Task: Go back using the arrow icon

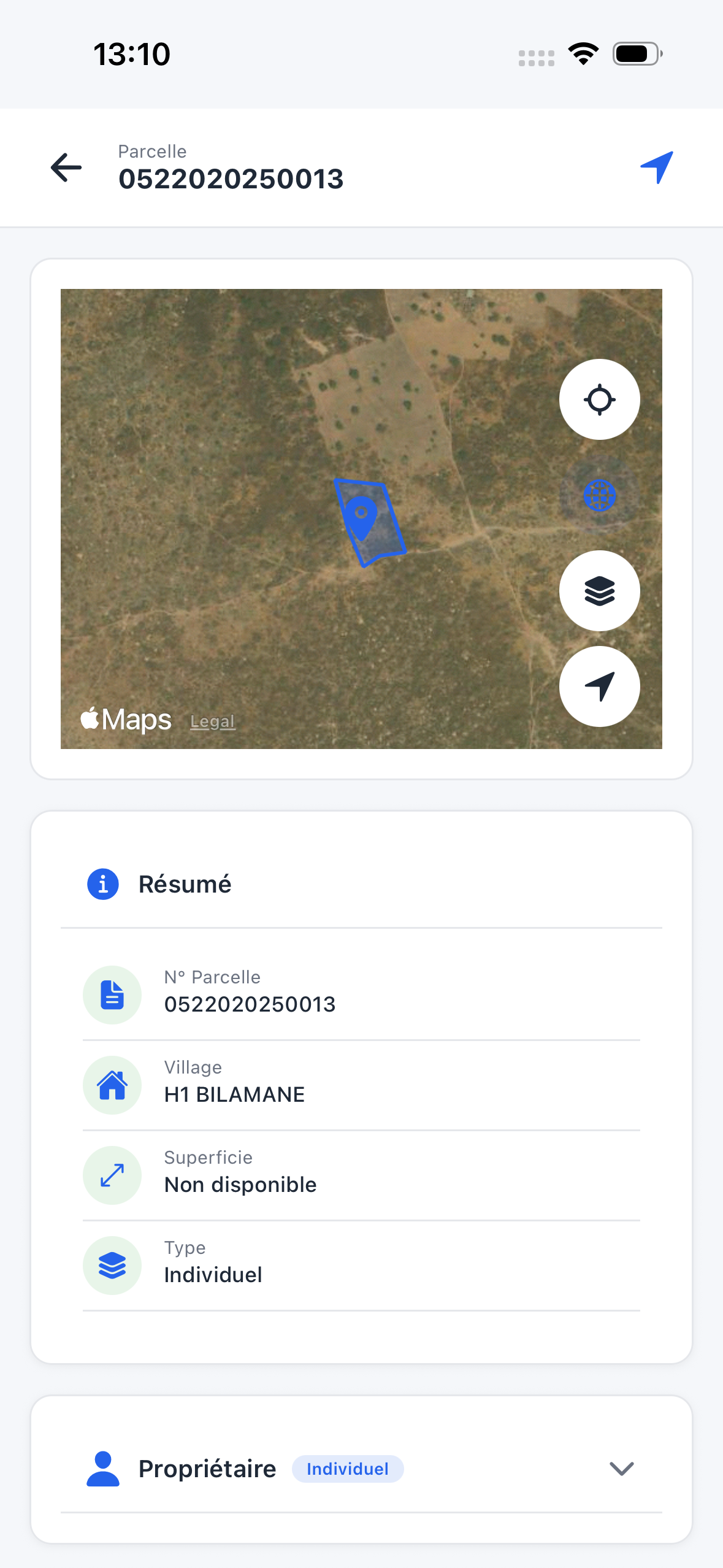Action: tap(66, 167)
